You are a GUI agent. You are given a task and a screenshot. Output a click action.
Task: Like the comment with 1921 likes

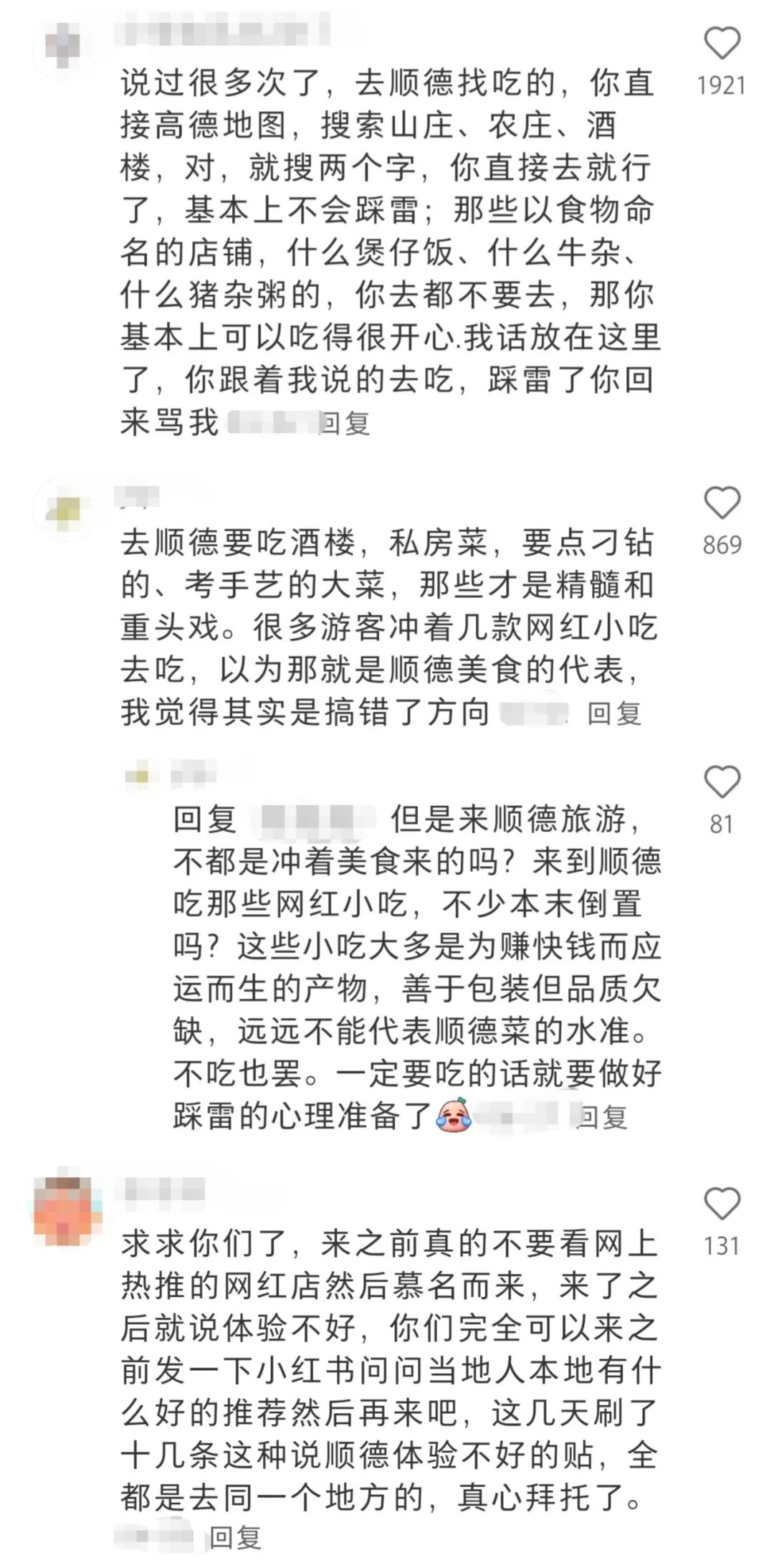pos(722,44)
